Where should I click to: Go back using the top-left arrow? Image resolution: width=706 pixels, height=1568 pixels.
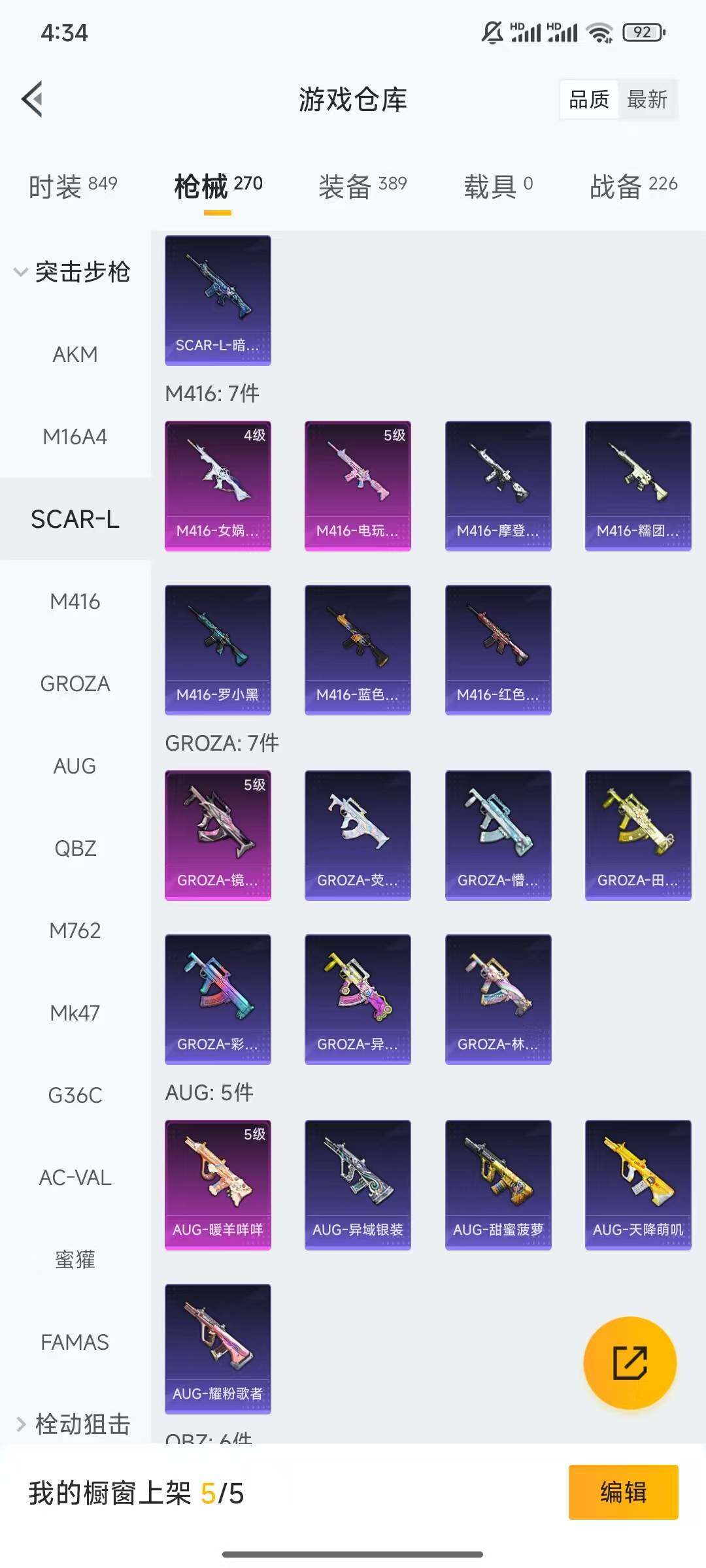(x=33, y=99)
